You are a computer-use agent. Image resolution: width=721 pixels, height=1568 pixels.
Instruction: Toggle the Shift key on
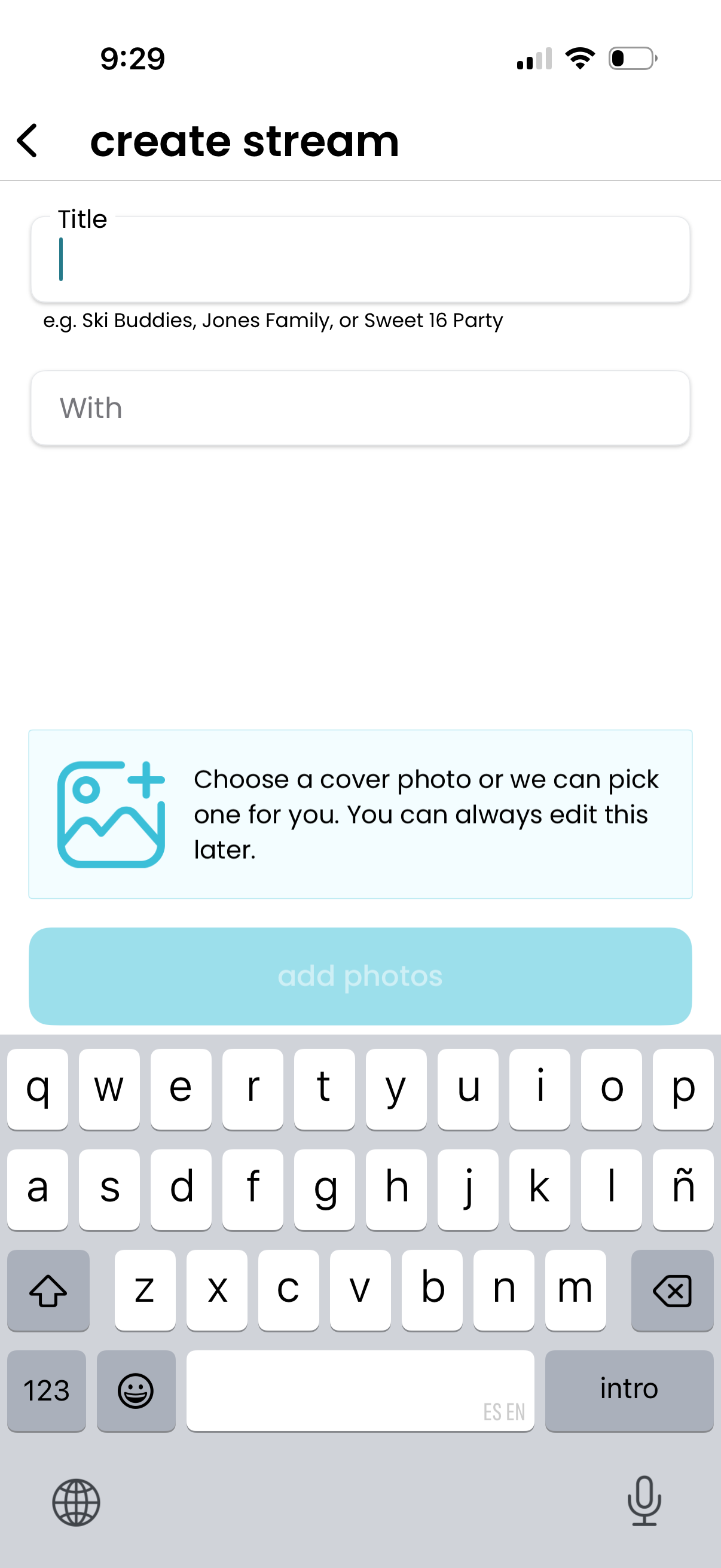pyautogui.click(x=48, y=1290)
